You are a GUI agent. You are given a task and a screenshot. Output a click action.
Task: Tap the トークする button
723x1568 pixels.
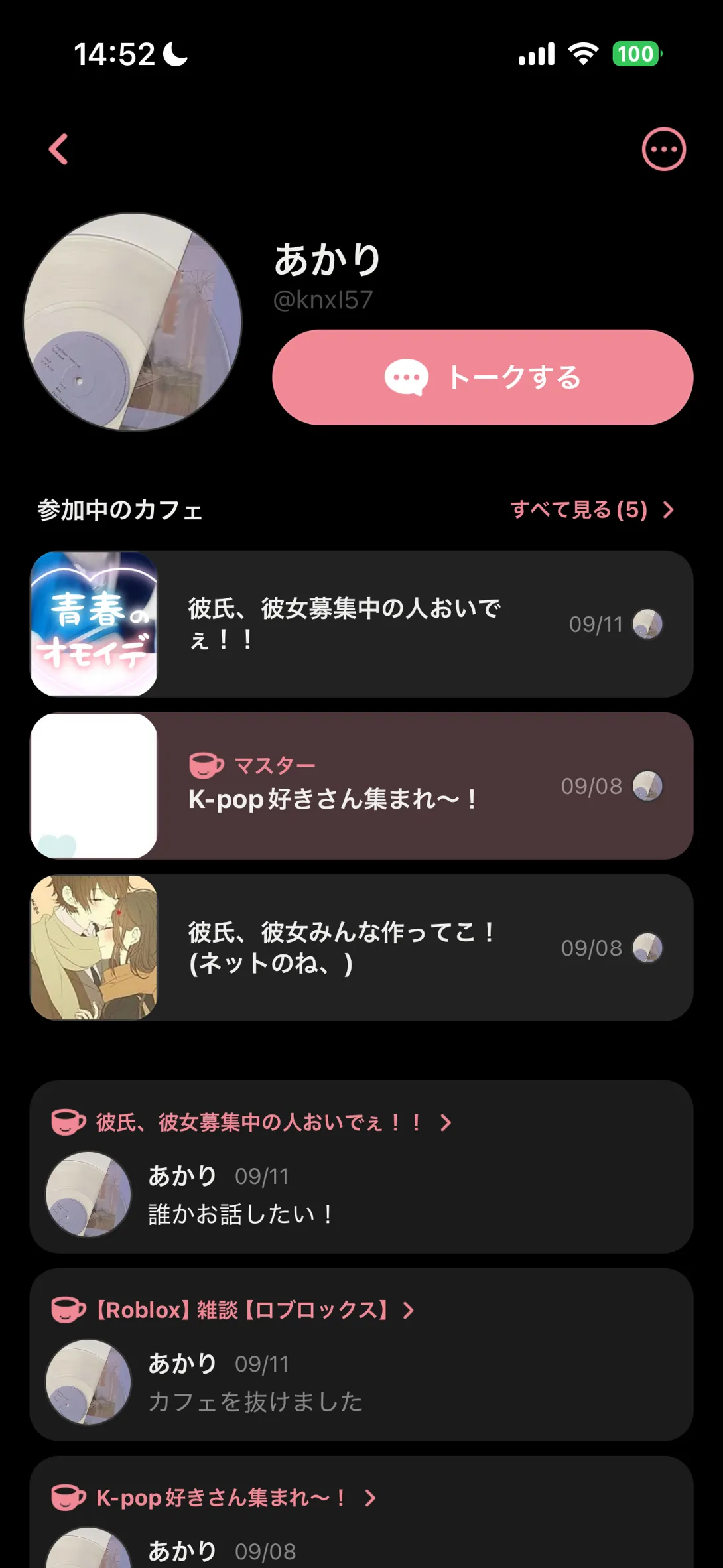482,377
